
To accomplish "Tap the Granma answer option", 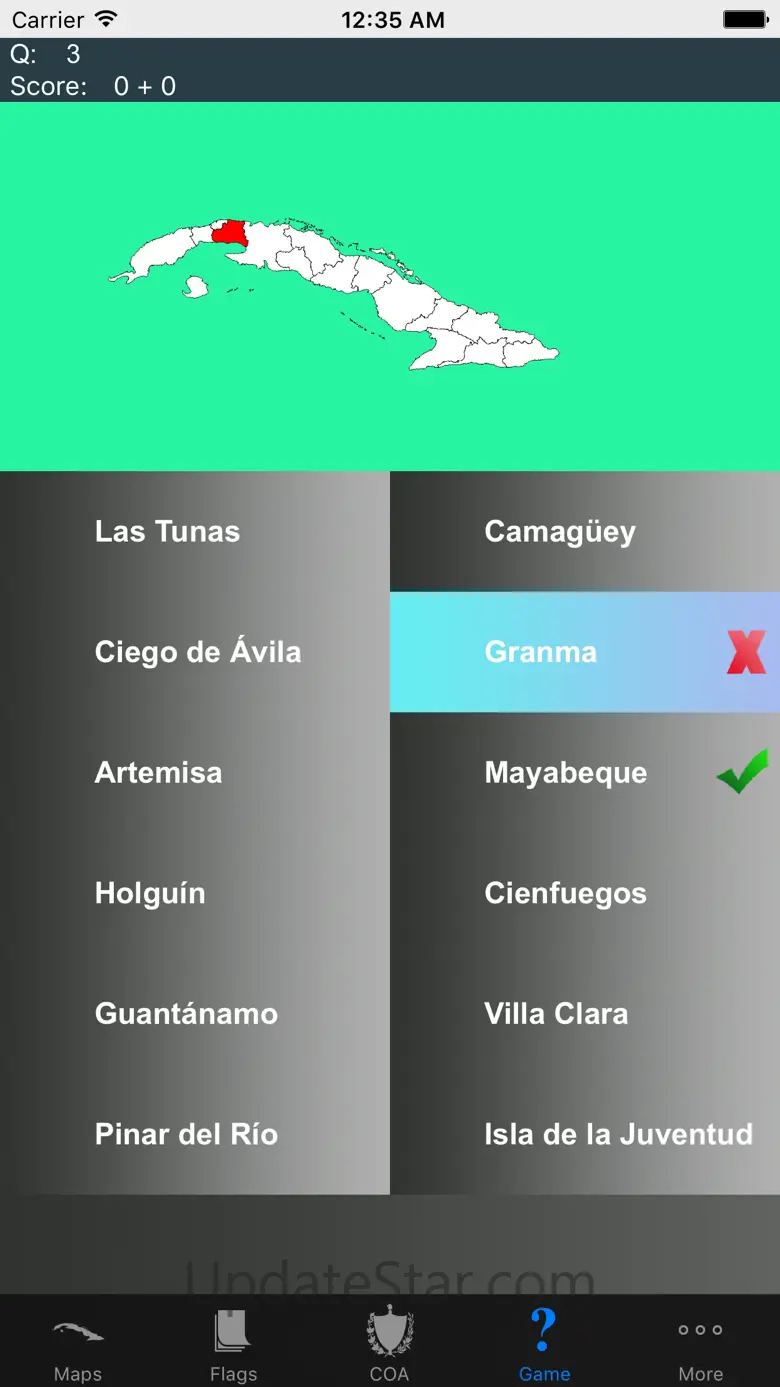I will click(x=585, y=652).
